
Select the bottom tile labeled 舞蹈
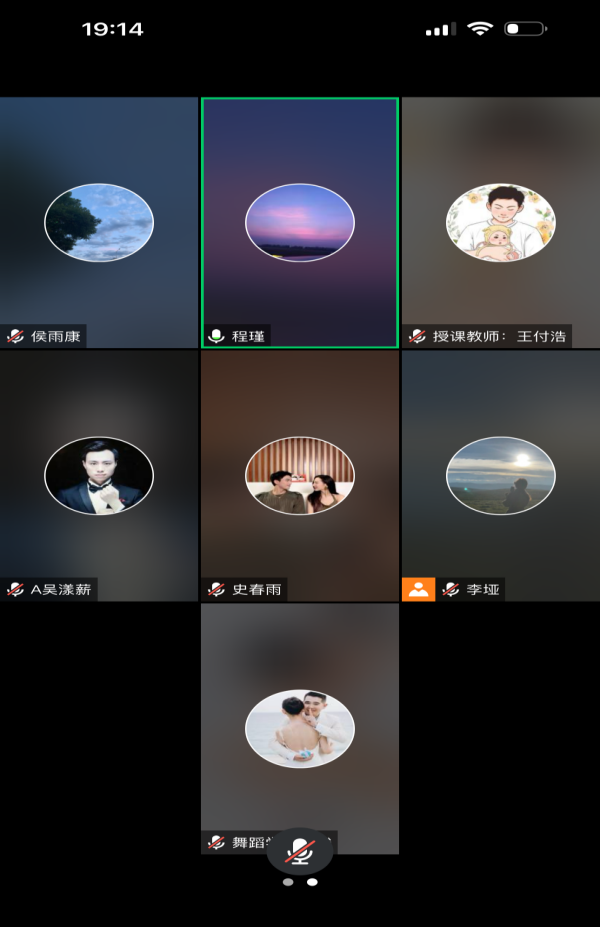coord(299,728)
